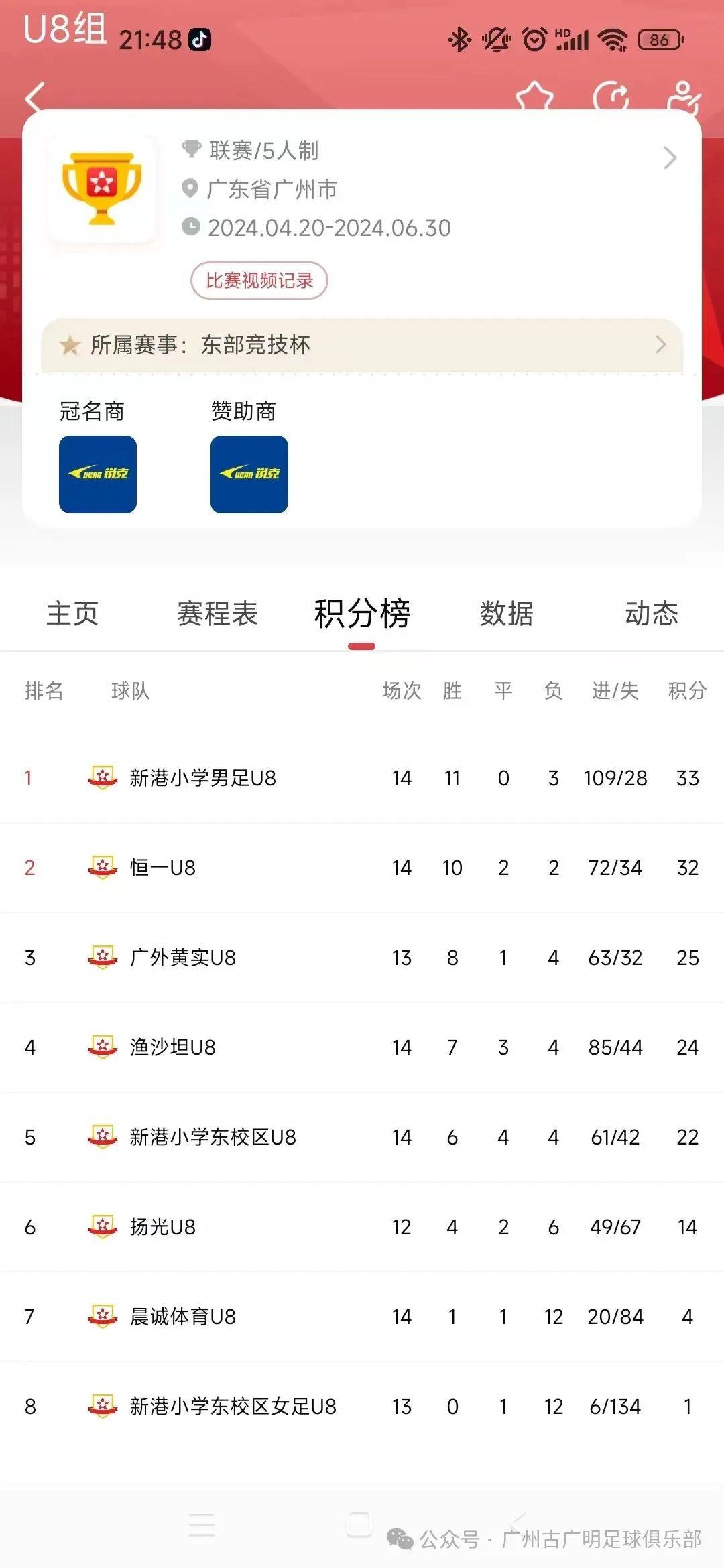The height and width of the screenshot is (1568, 724).
Task: Select the 积分榜 tab
Action: (x=362, y=613)
